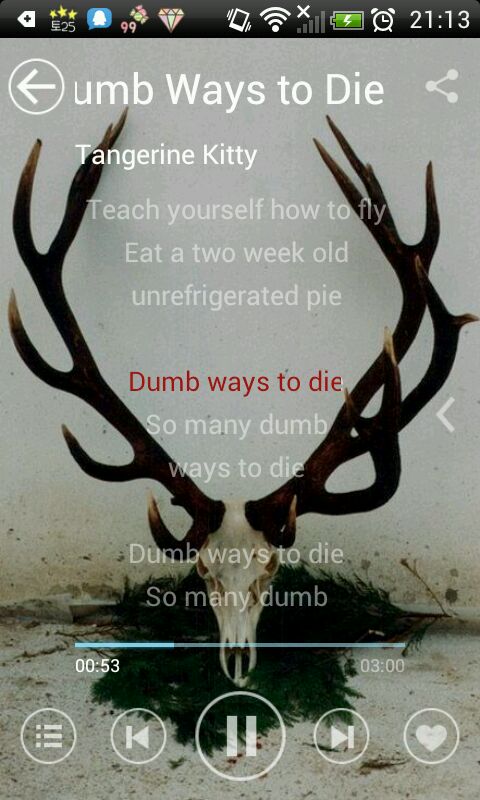
Task: Share the song Dumb Ways to Die
Action: [x=442, y=86]
